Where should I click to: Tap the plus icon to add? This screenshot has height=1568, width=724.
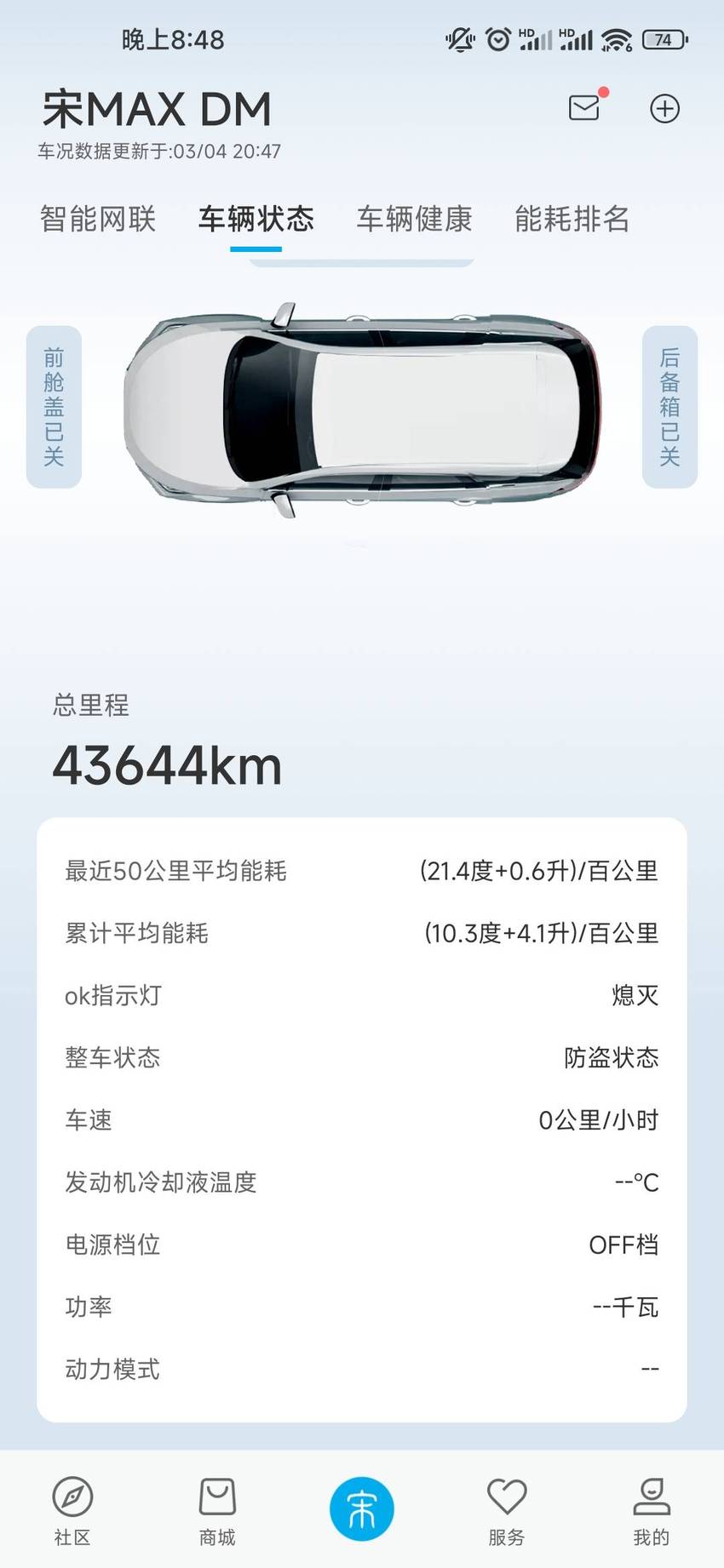pos(664,108)
